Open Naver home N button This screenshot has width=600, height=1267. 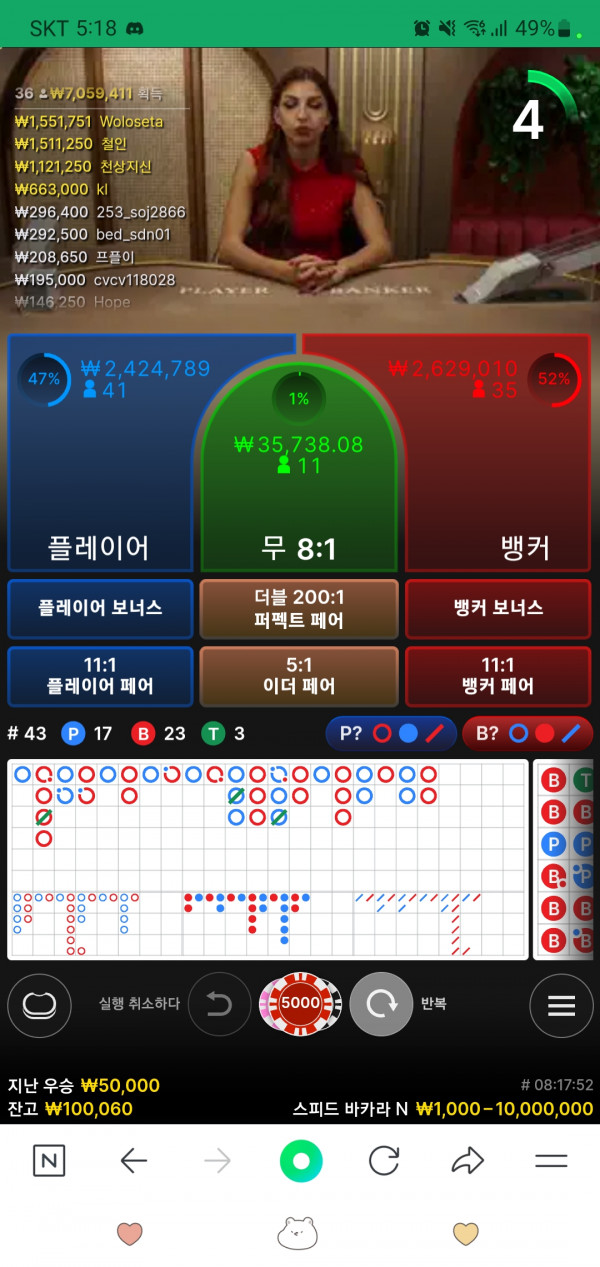[x=49, y=1160]
